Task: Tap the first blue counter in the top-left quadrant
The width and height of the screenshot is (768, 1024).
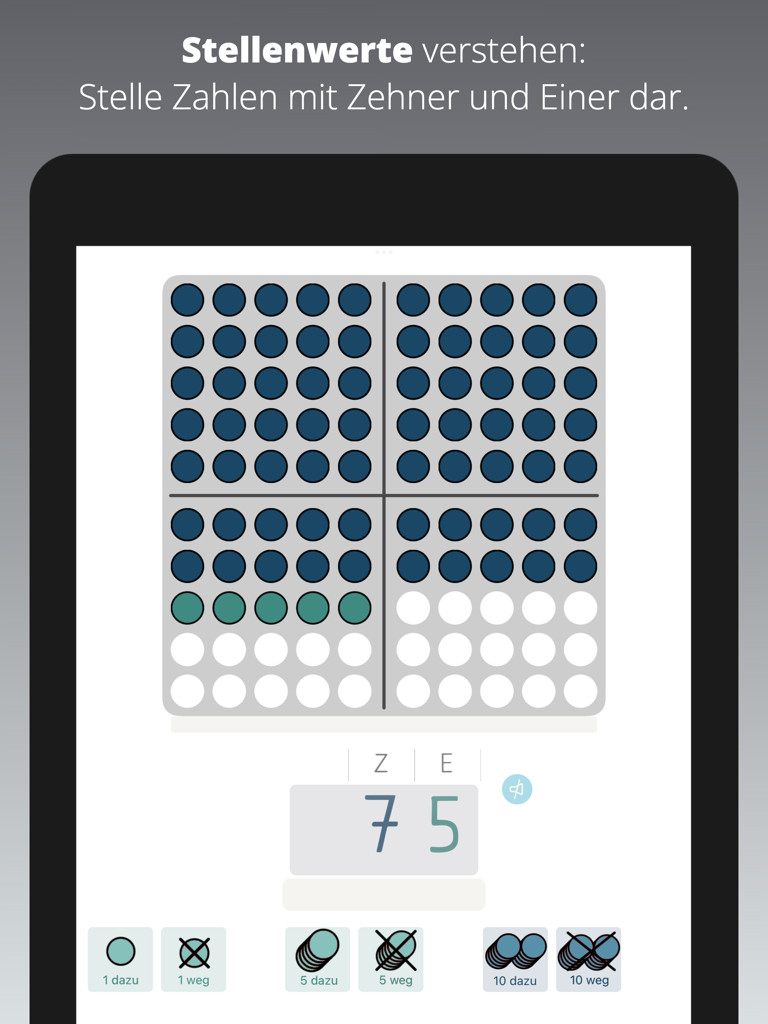Action: pos(187,297)
